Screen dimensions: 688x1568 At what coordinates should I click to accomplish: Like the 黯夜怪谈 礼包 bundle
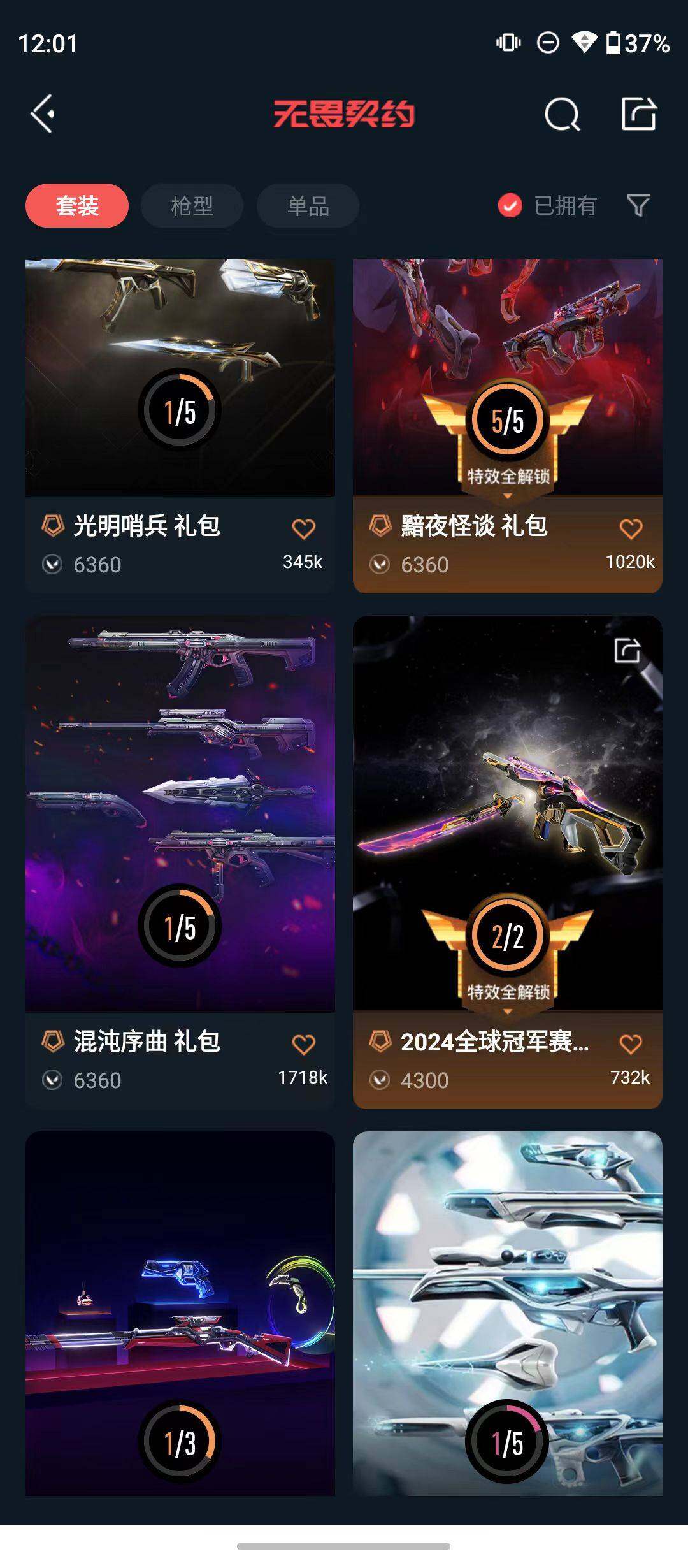pos(631,528)
